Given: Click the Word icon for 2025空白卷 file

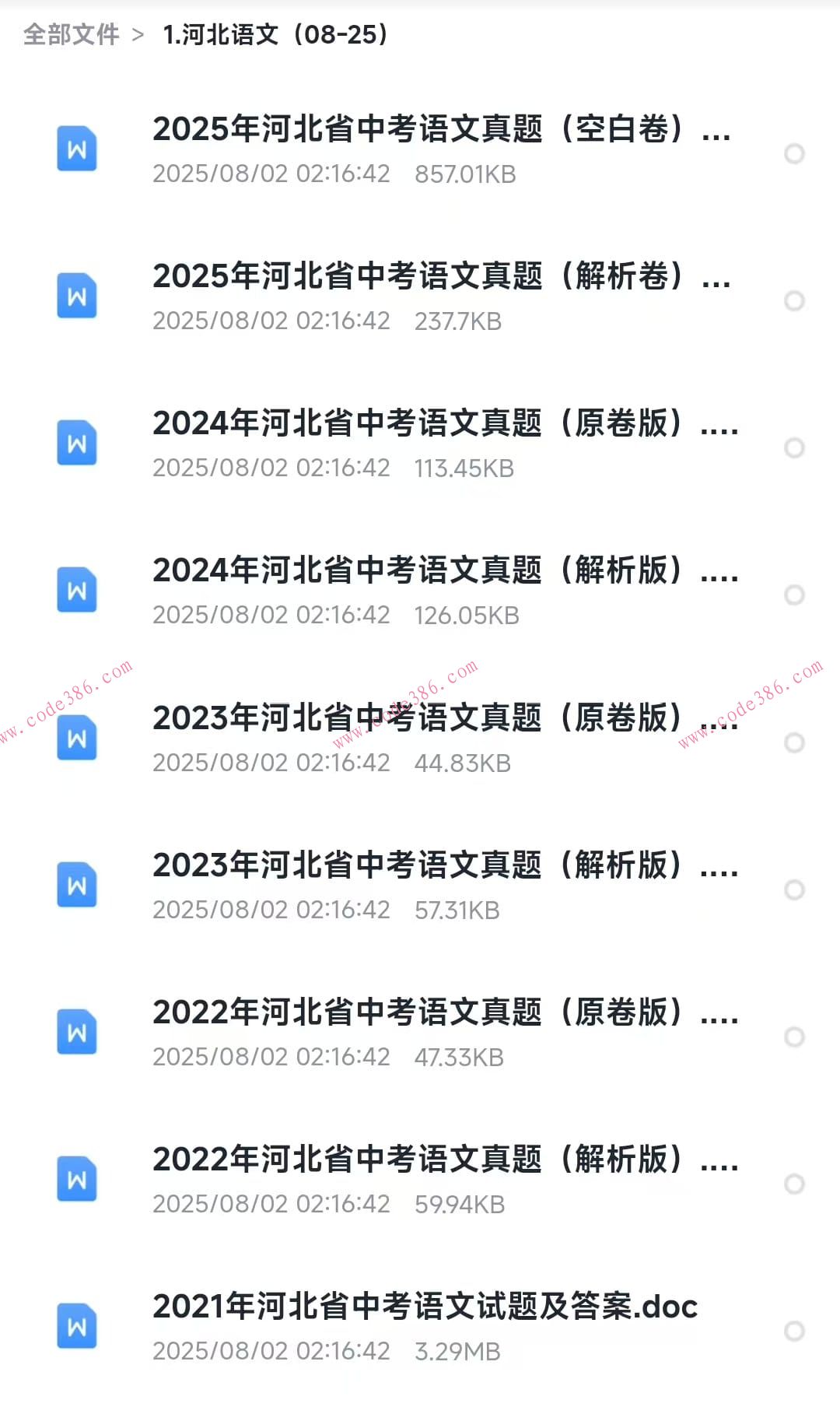Looking at the screenshot, I should tap(76, 149).
